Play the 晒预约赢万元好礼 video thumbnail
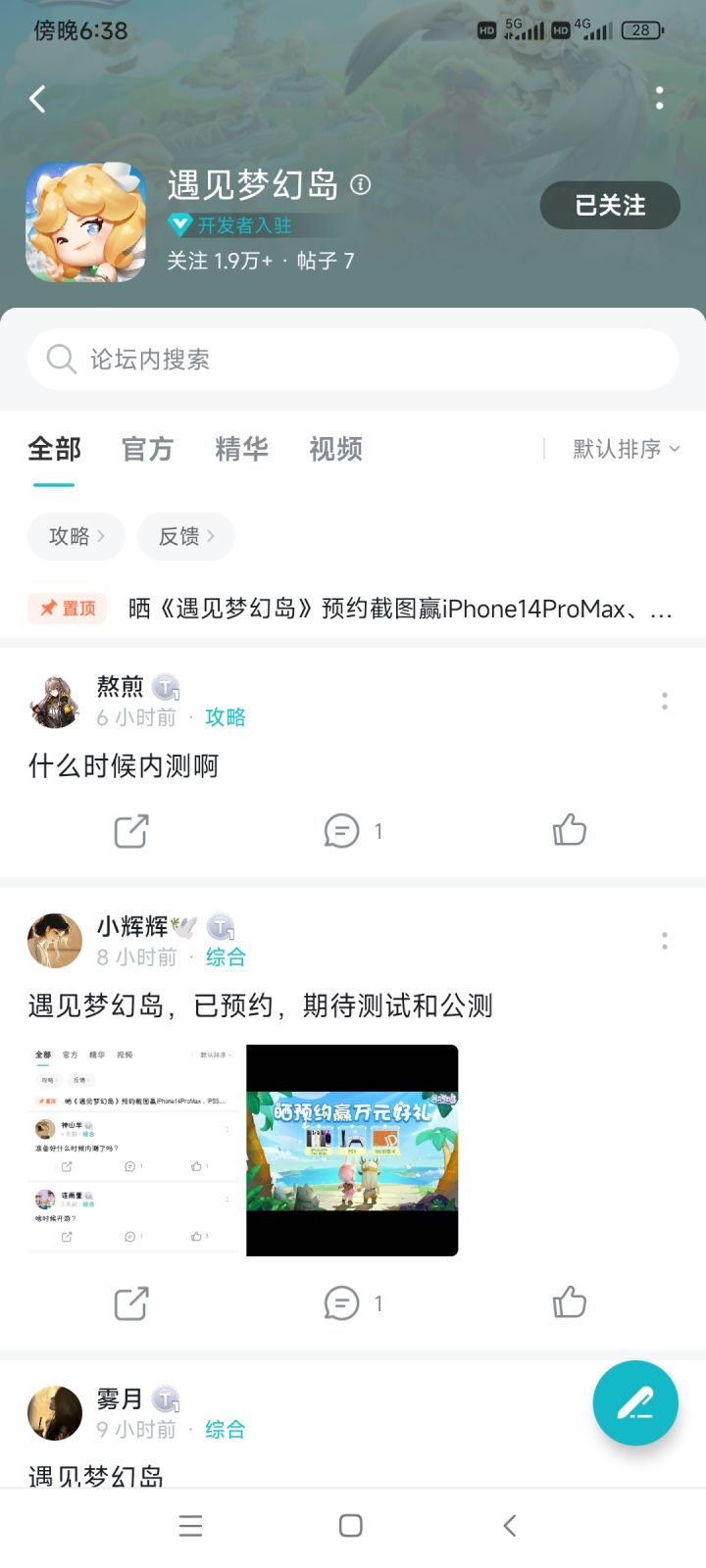This screenshot has width=706, height=1568. 352,1149
